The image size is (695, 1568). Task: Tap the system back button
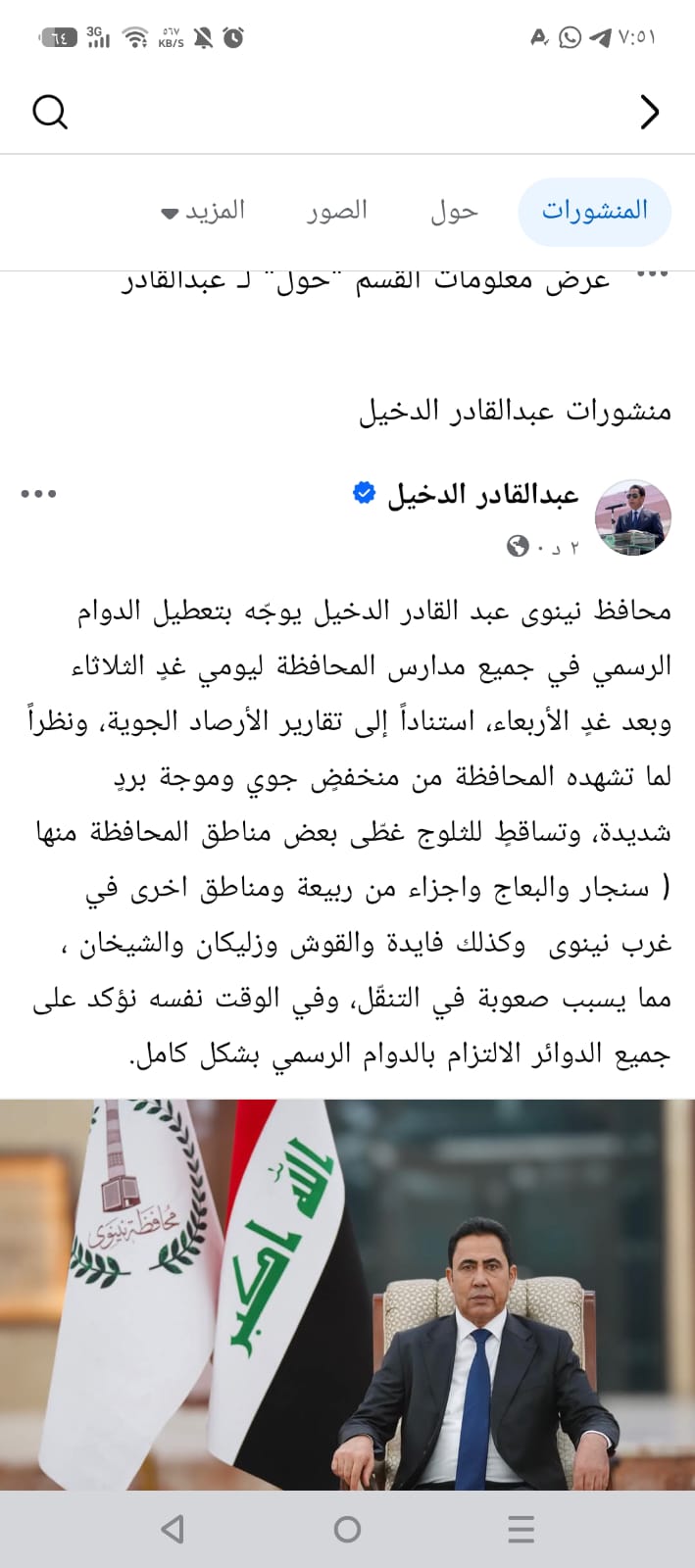click(x=173, y=1529)
